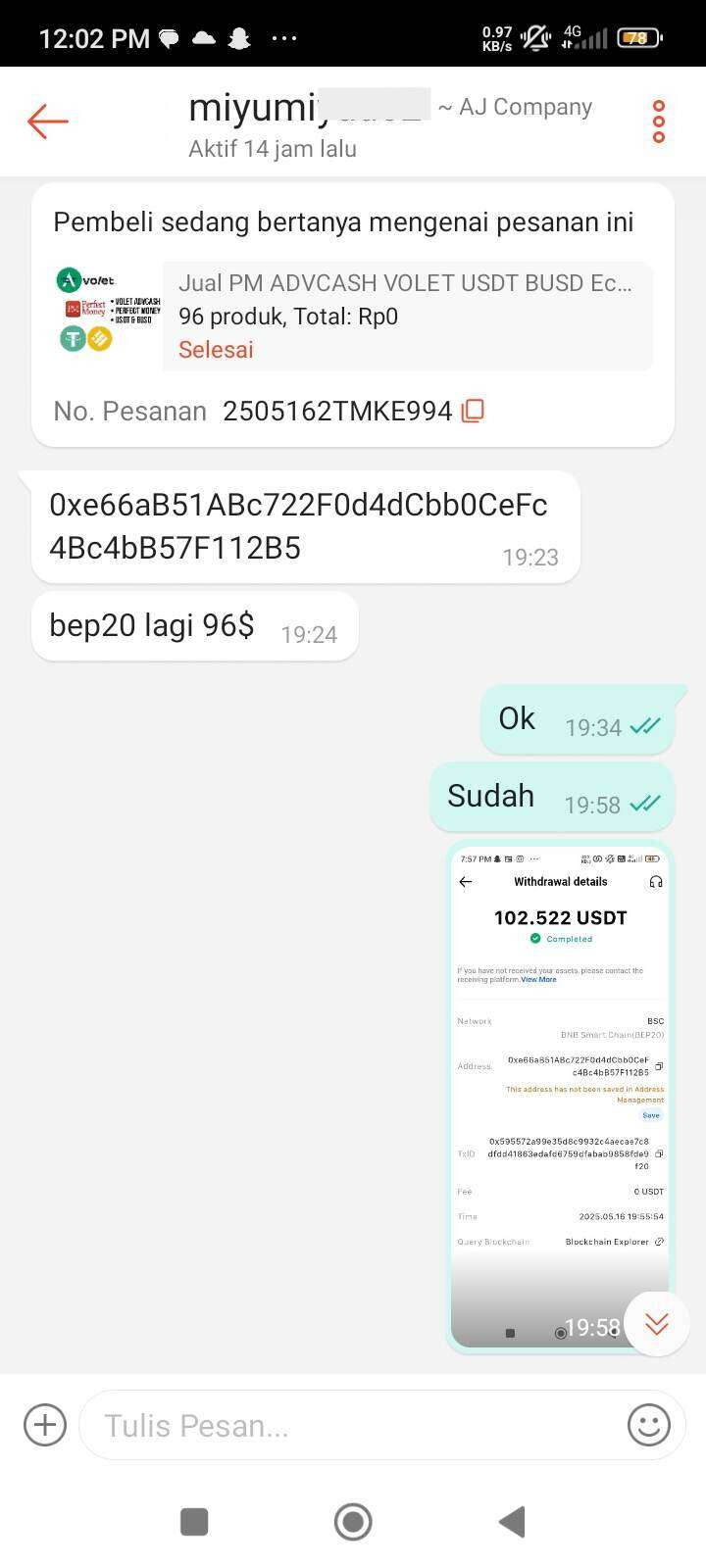Open the plus attachment menu
706x1568 pixels.
(x=44, y=1425)
